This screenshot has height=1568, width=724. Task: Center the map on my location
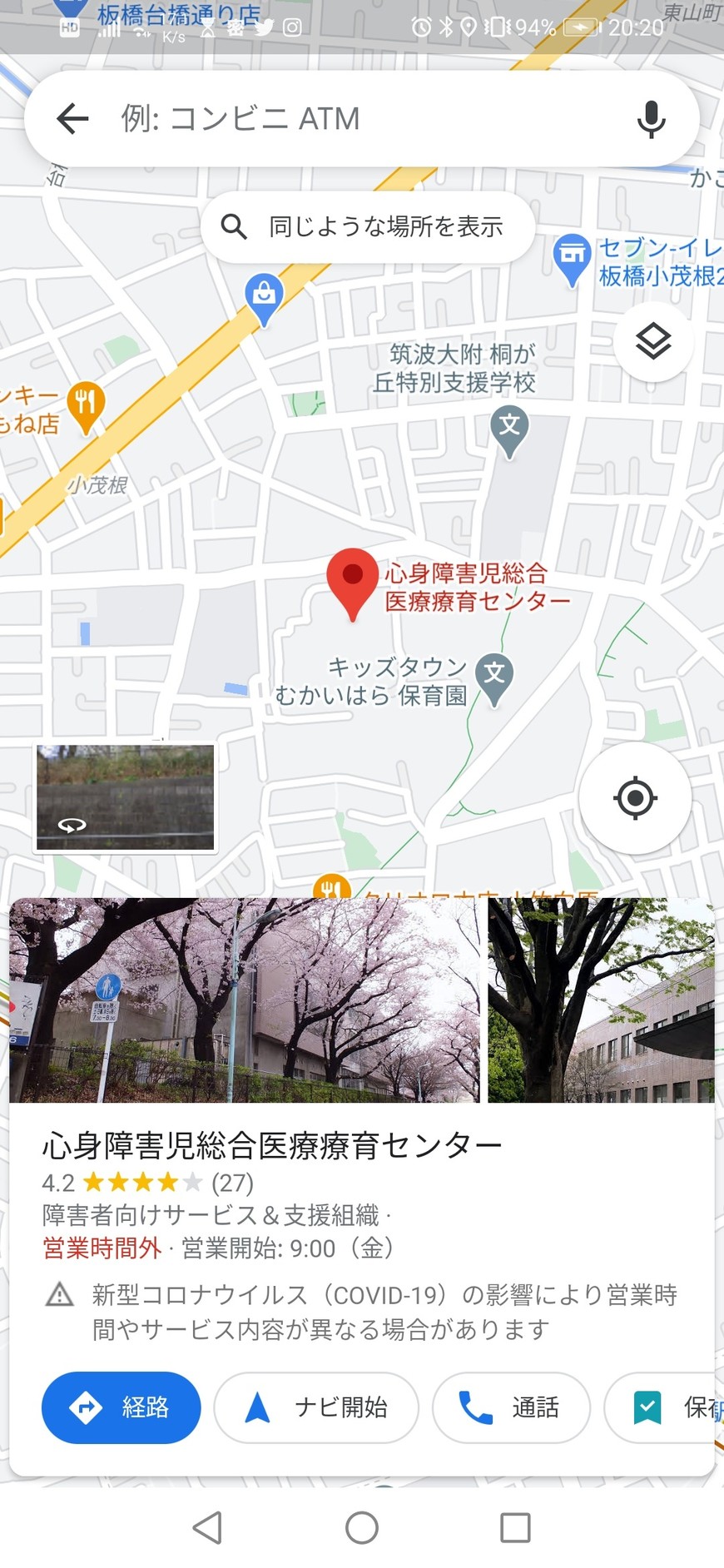pos(635,798)
